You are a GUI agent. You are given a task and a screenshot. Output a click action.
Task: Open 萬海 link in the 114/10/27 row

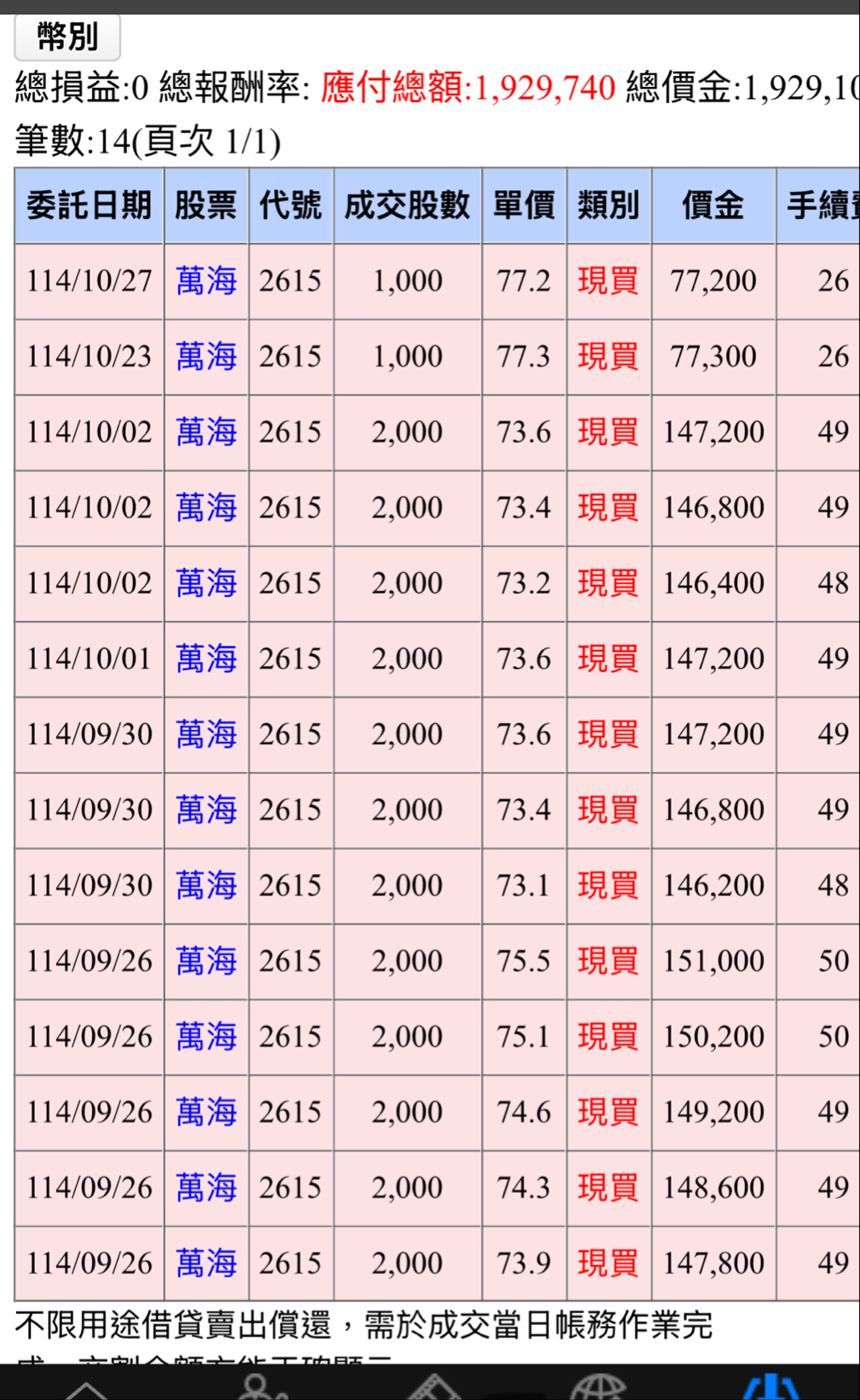pos(206,281)
